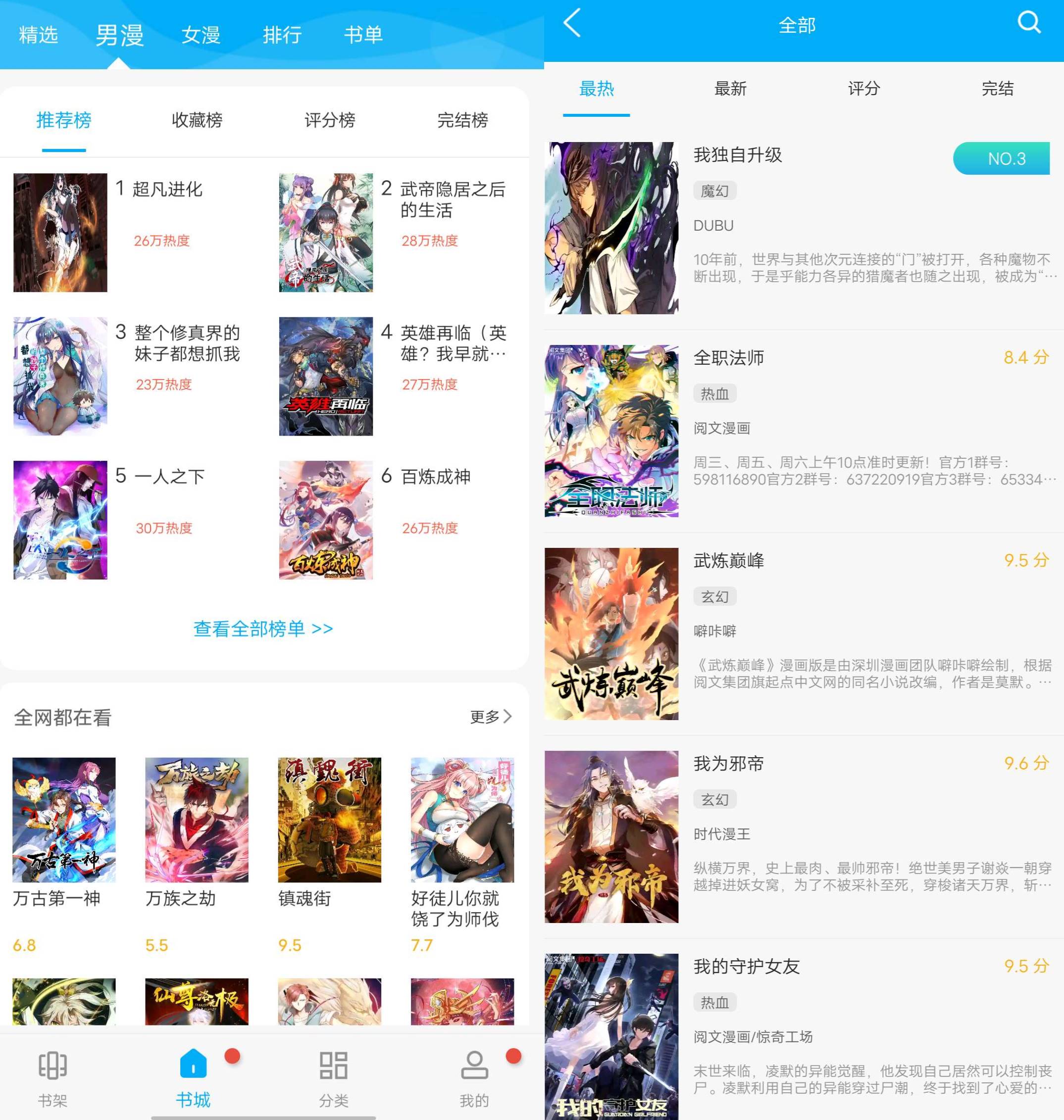Show more of 全网都在看
1064x1120 pixels.
coord(491,717)
